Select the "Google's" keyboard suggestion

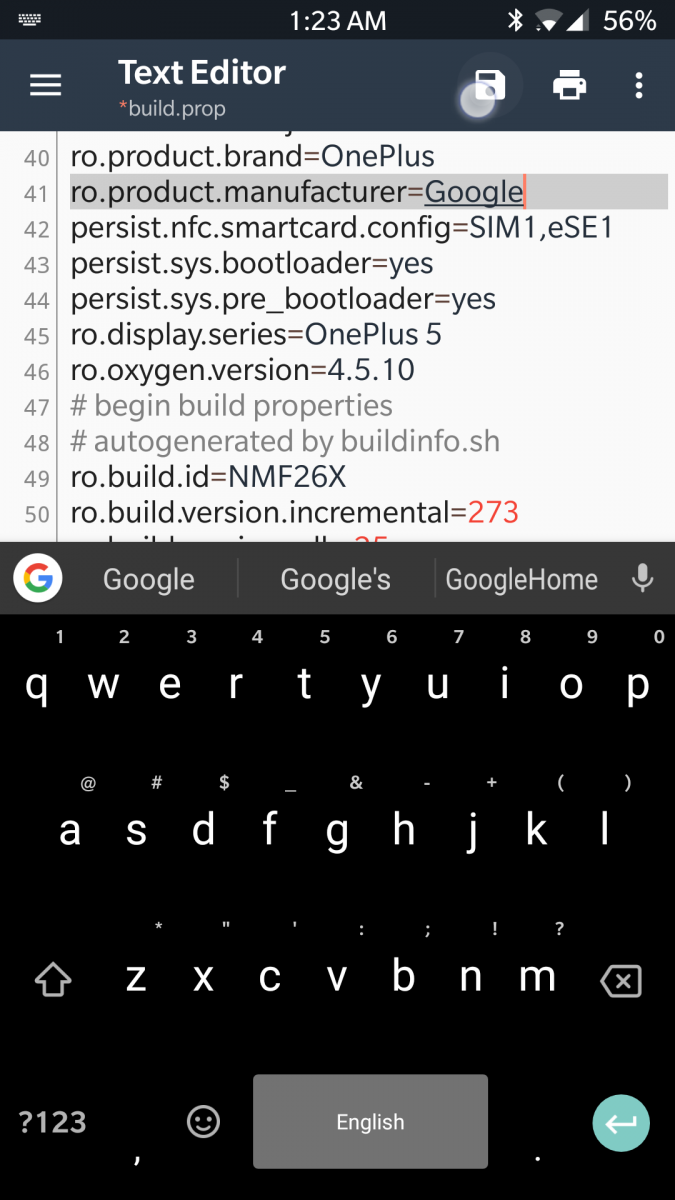point(336,579)
